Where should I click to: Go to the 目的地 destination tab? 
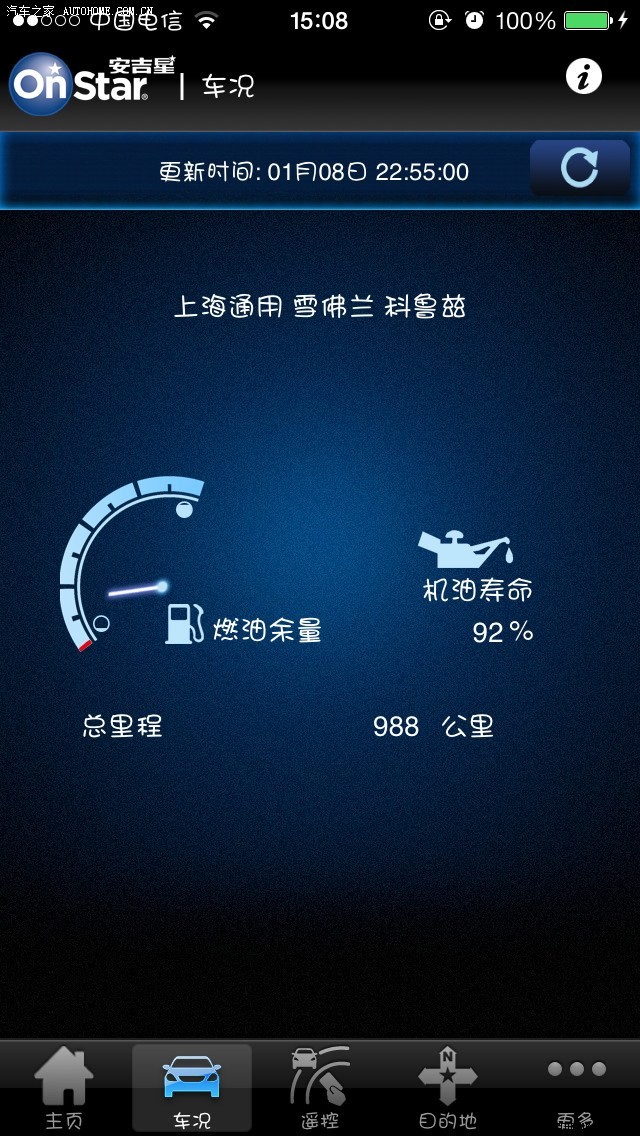pyautogui.click(x=447, y=1088)
